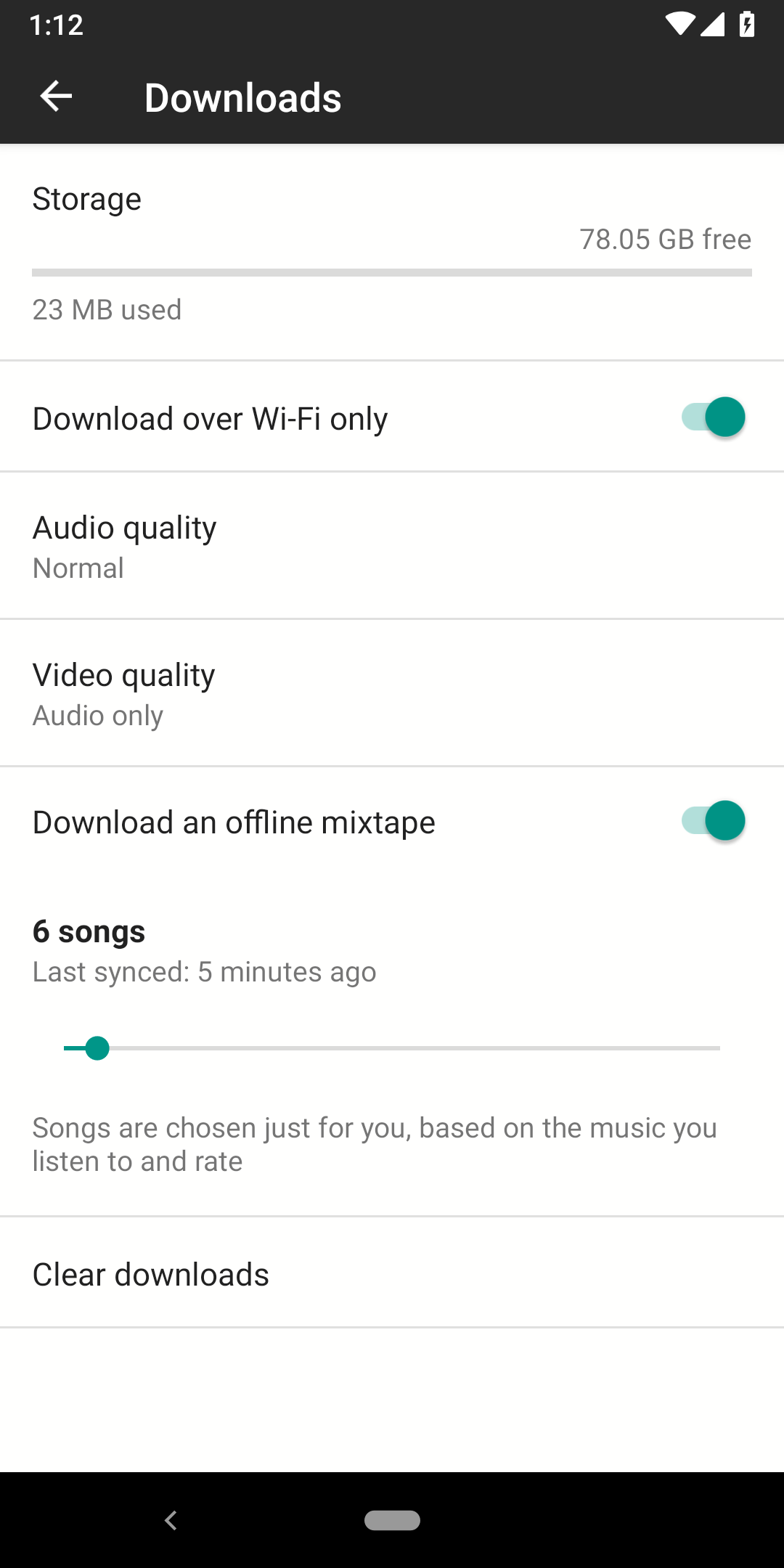Click the battery charging icon

point(748,24)
